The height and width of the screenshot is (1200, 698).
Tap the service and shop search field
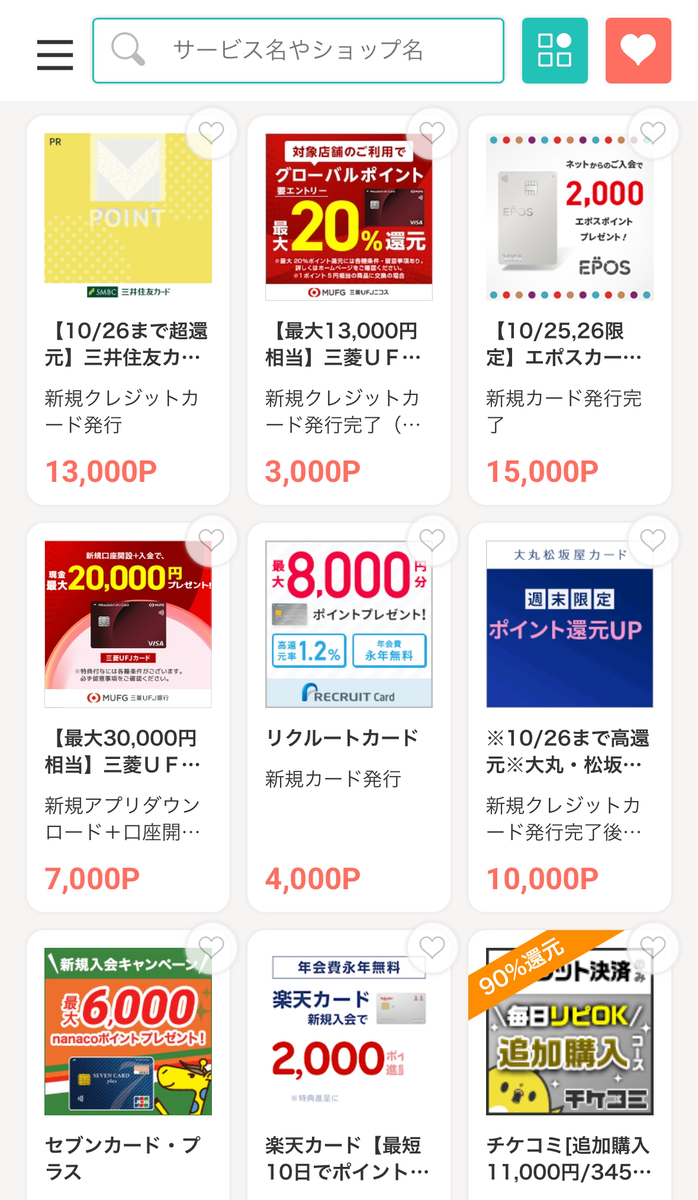click(298, 51)
